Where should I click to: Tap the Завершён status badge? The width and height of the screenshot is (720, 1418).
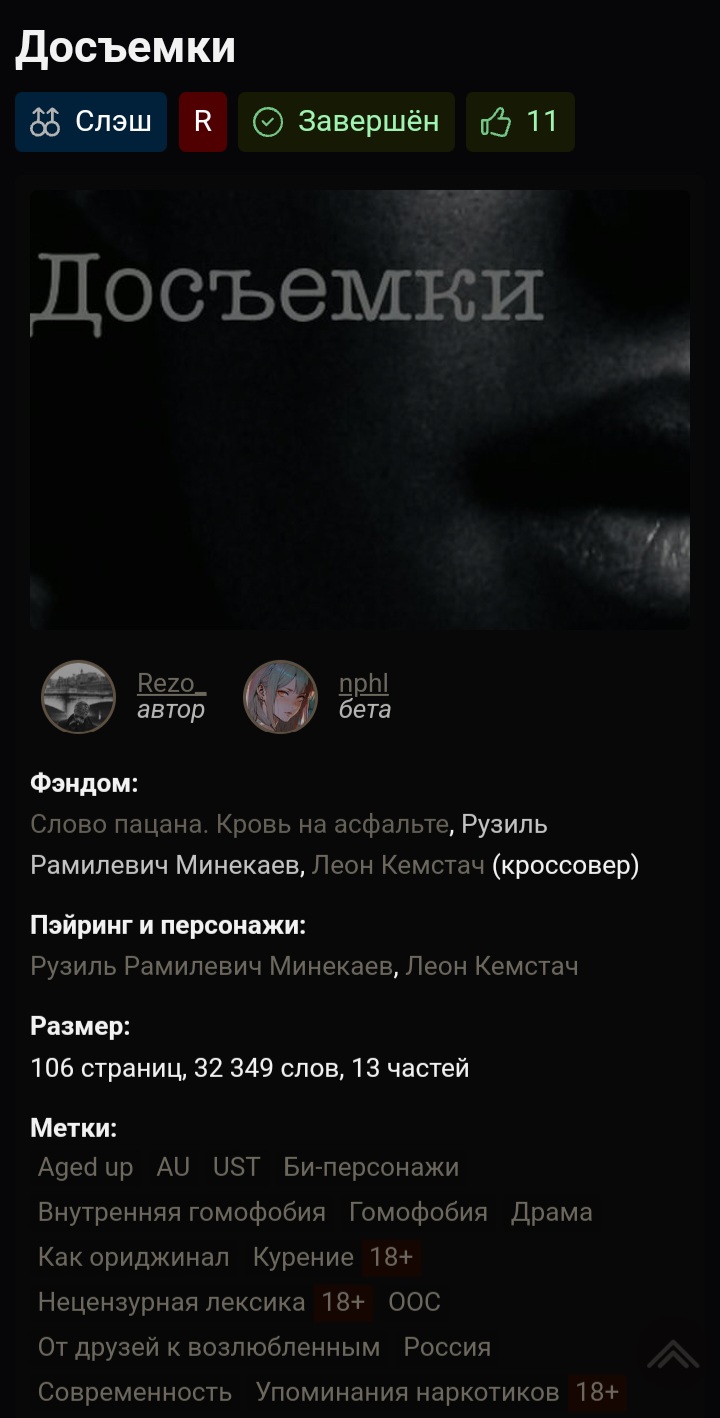pyautogui.click(x=346, y=122)
